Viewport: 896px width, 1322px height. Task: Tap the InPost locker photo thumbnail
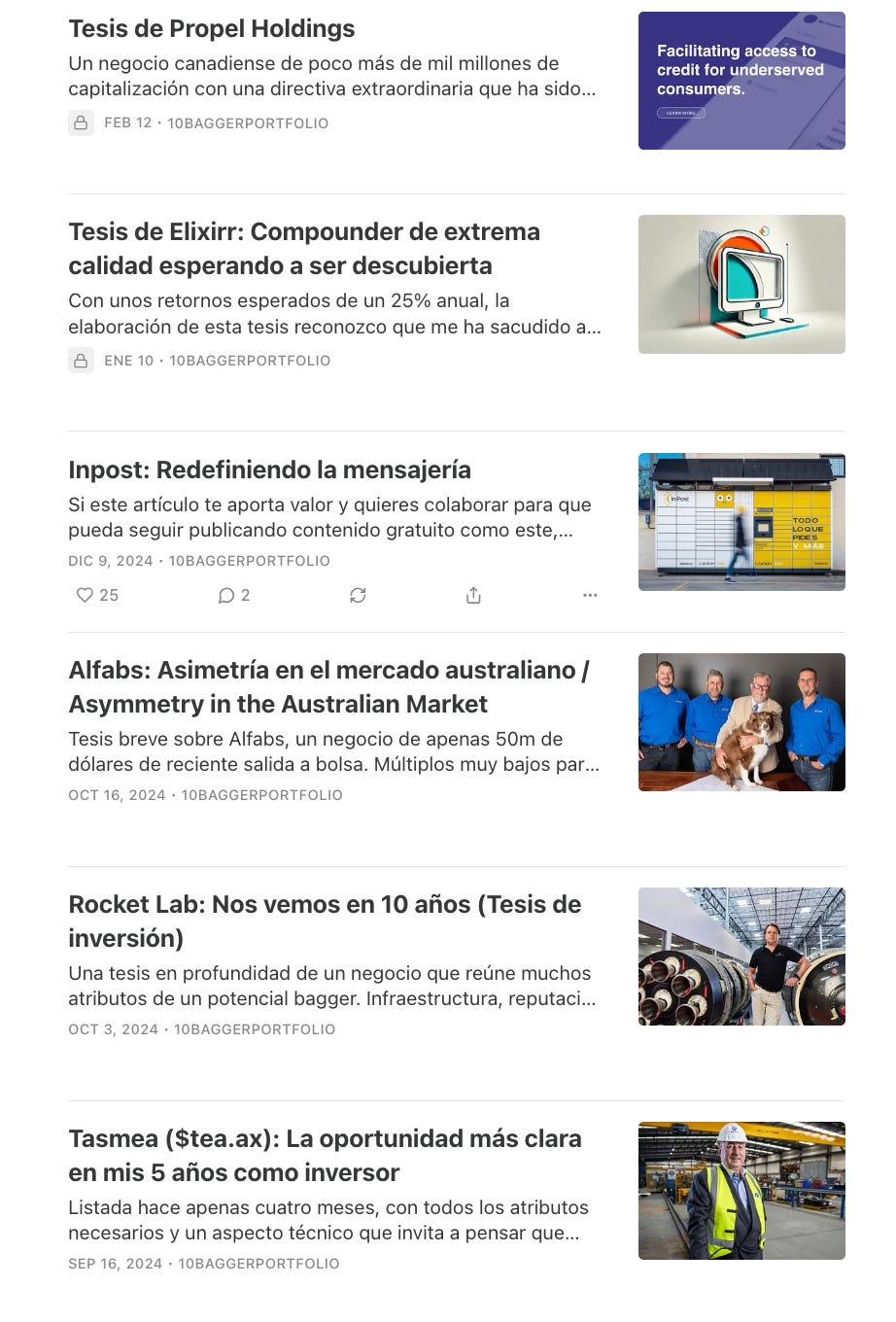[741, 522]
